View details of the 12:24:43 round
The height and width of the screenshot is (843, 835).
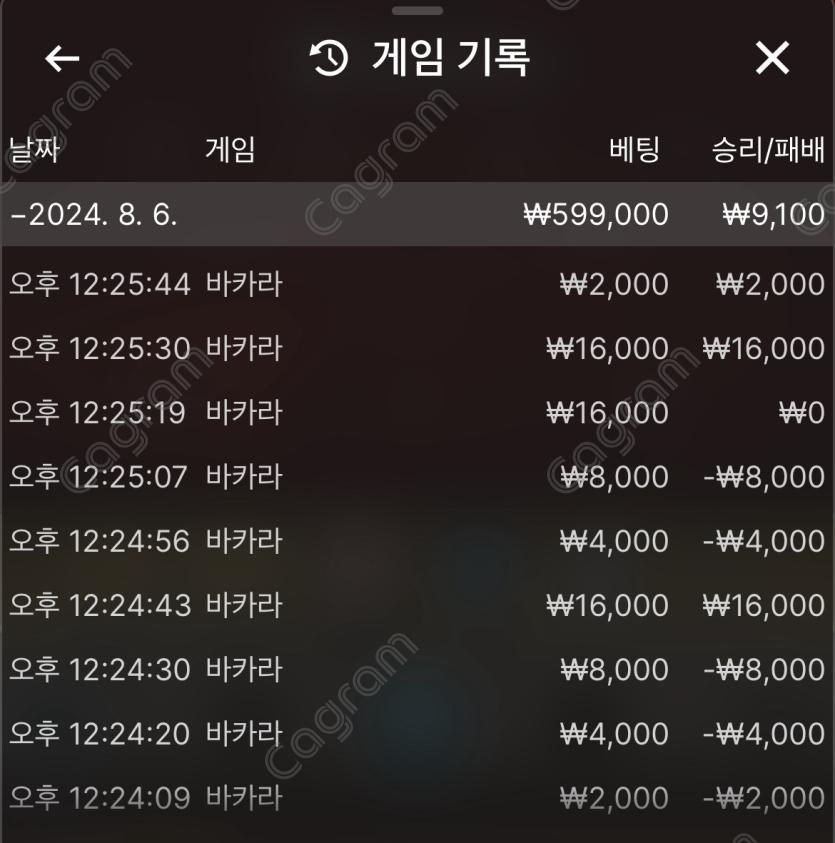417,605
